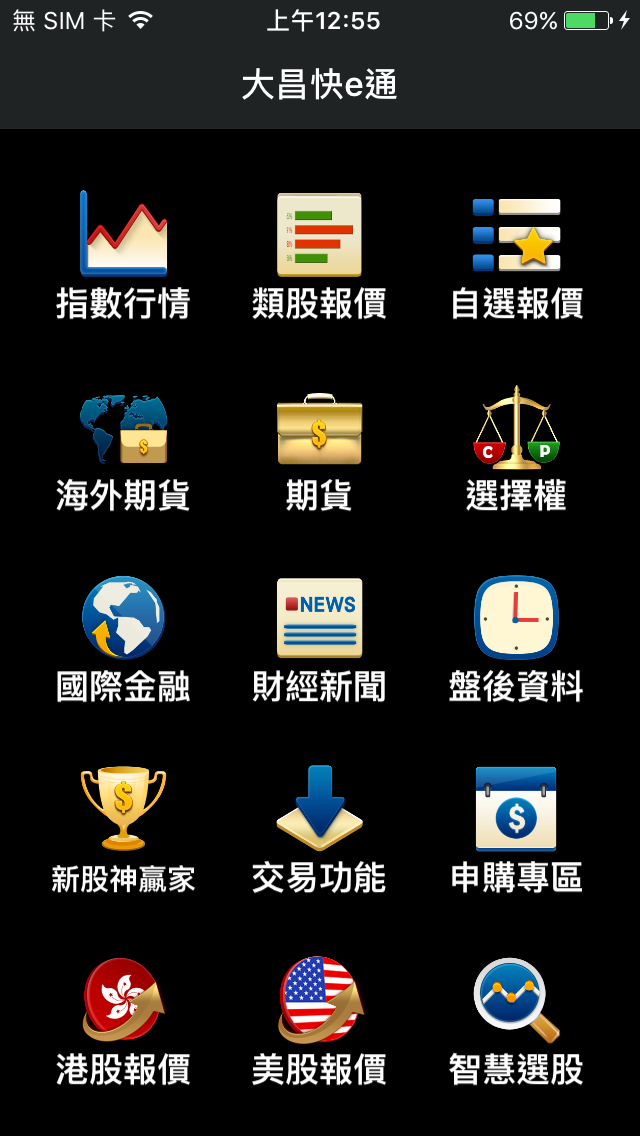Open 財經新聞 financial news
The image size is (640, 1136).
[x=320, y=639]
